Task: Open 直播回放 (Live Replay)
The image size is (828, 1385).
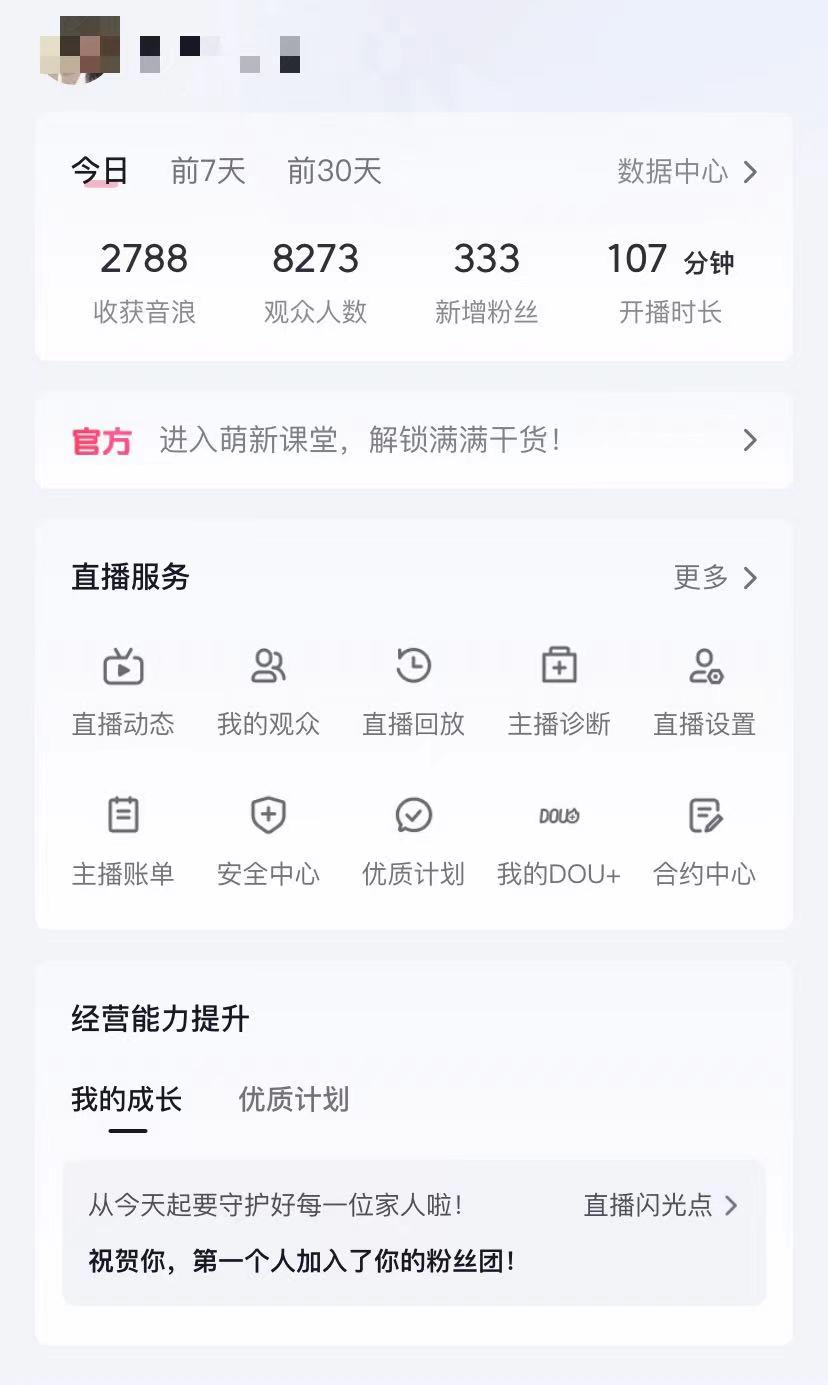Action: click(413, 690)
